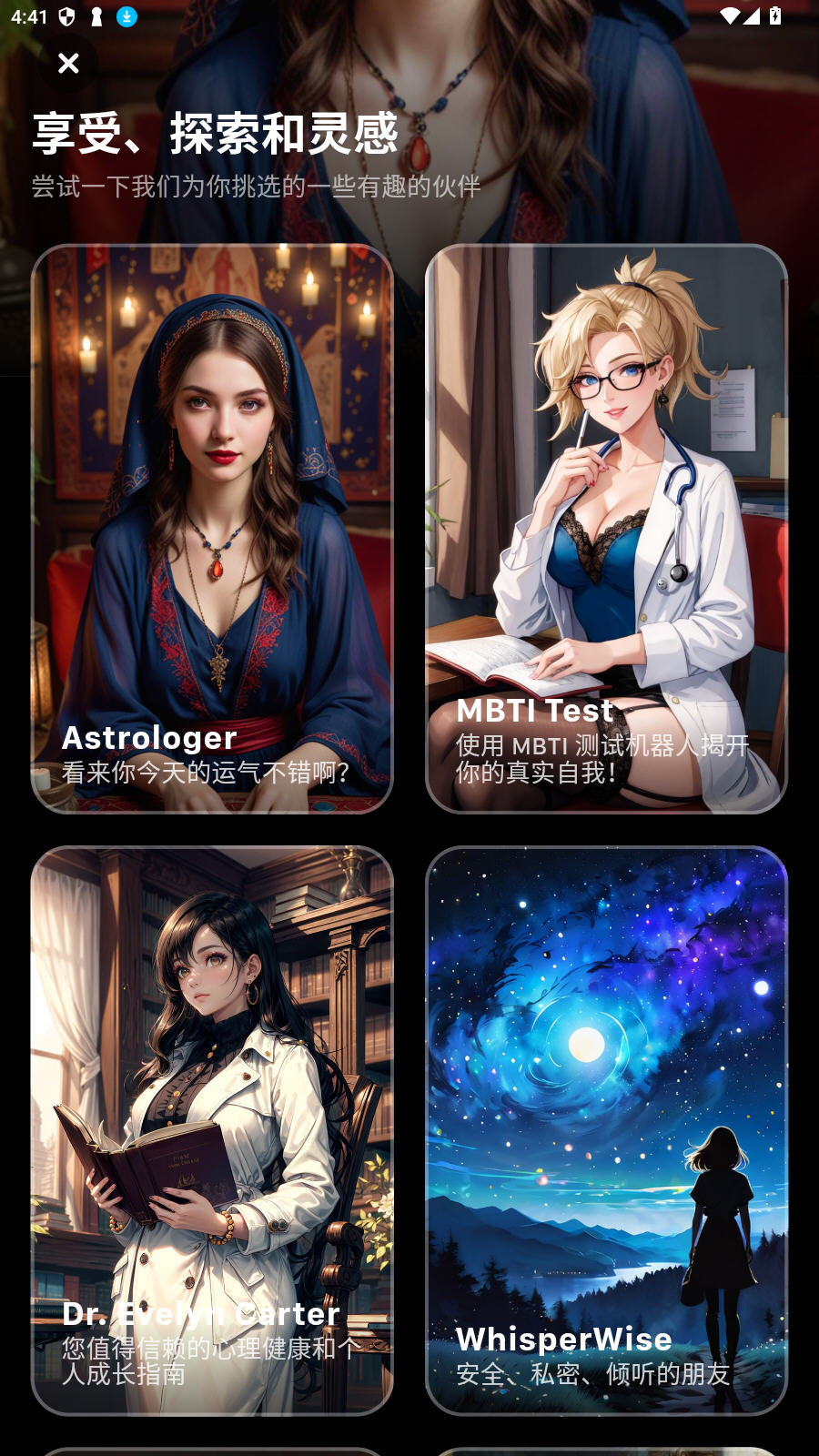819x1456 pixels.
Task: Select the MBTI Test companion card
Action: (606, 528)
